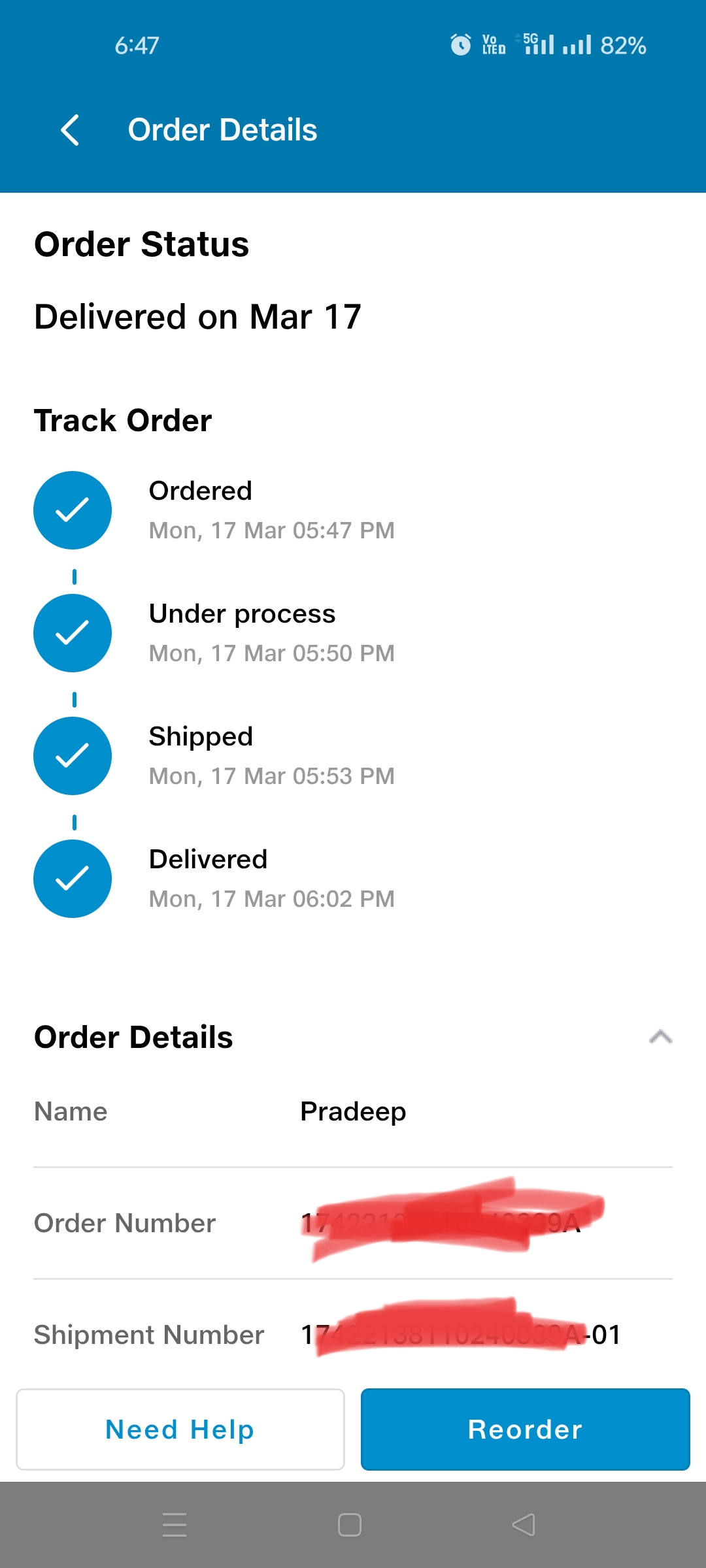706x1568 pixels.
Task: Open recent apps from navigation bar
Action: pyautogui.click(x=175, y=1525)
